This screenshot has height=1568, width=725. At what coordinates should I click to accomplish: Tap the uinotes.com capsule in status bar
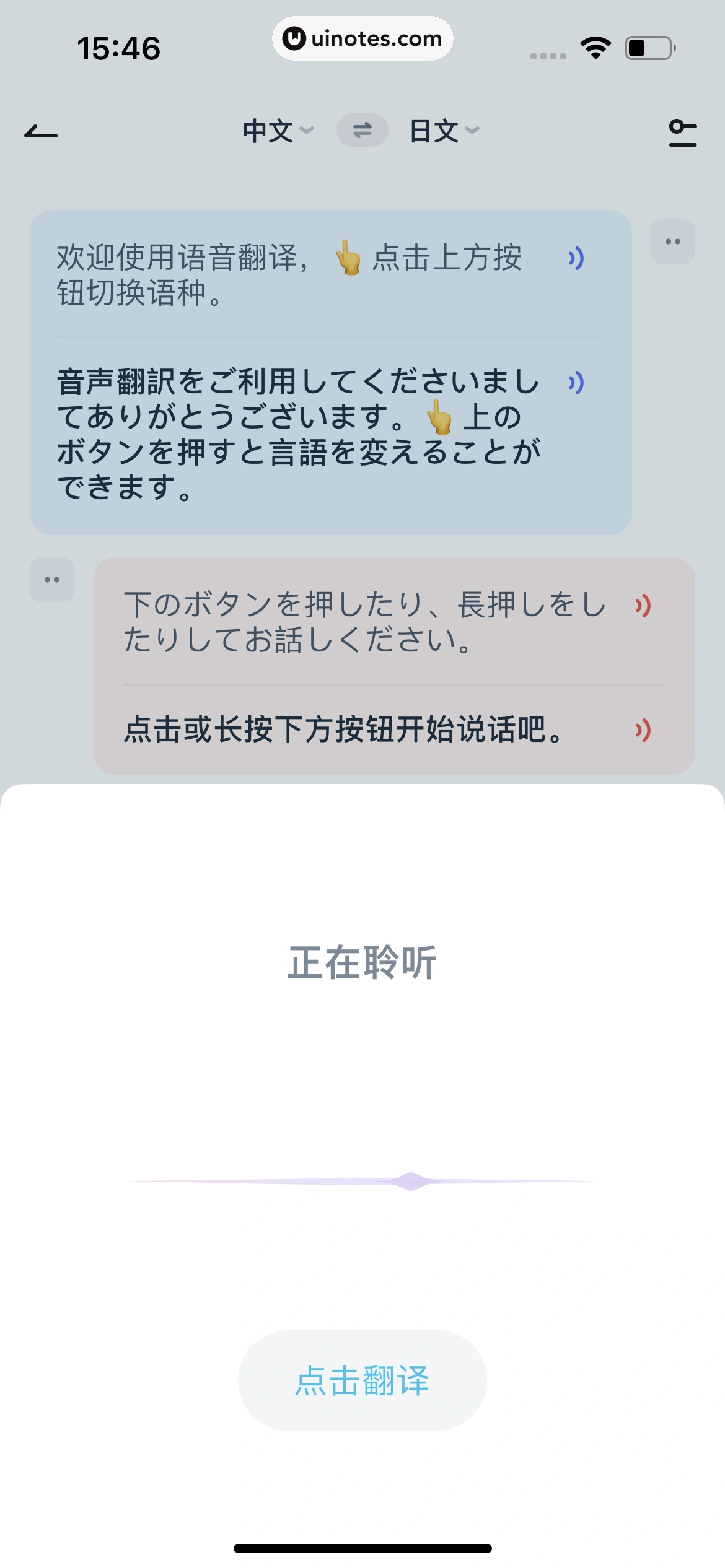362,38
